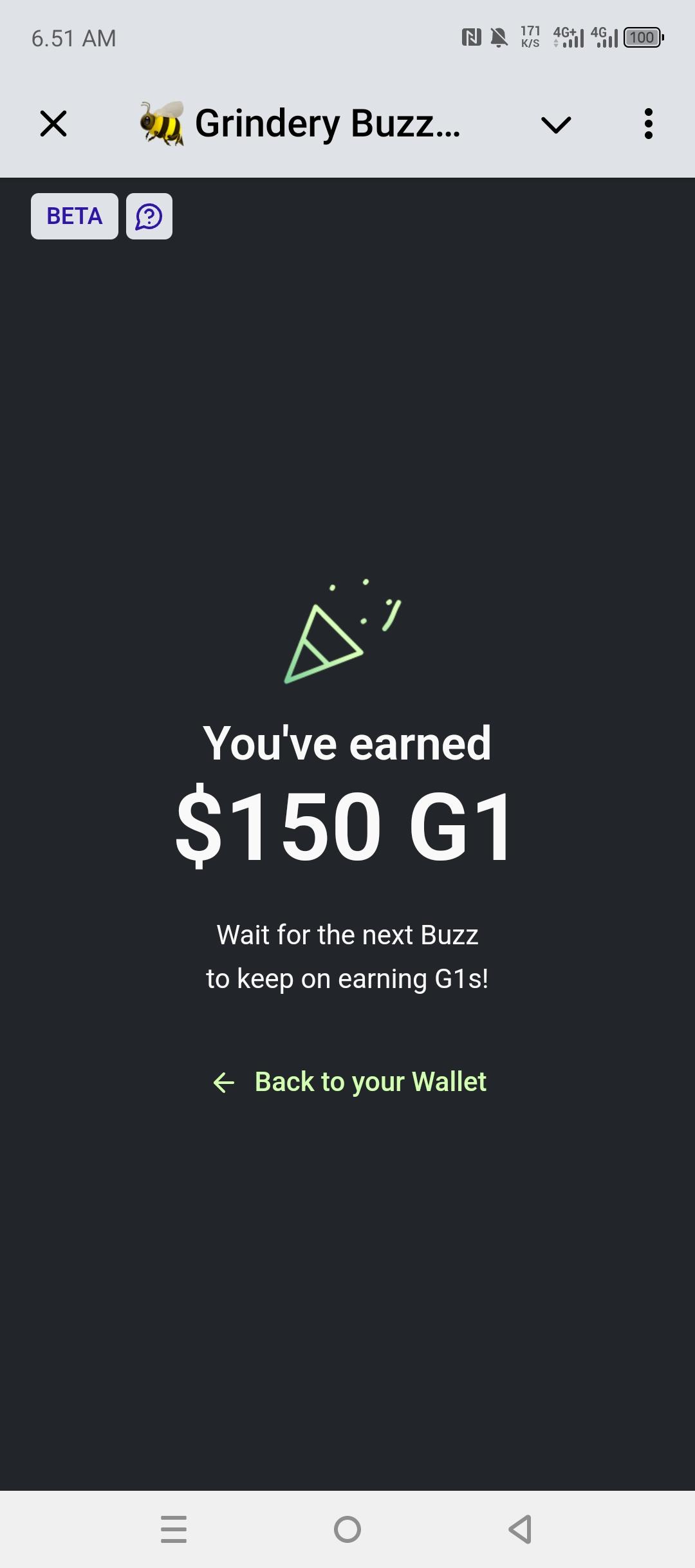This screenshot has height=1568, width=695.
Task: Open the three-dot overflow menu
Action: [x=648, y=124]
